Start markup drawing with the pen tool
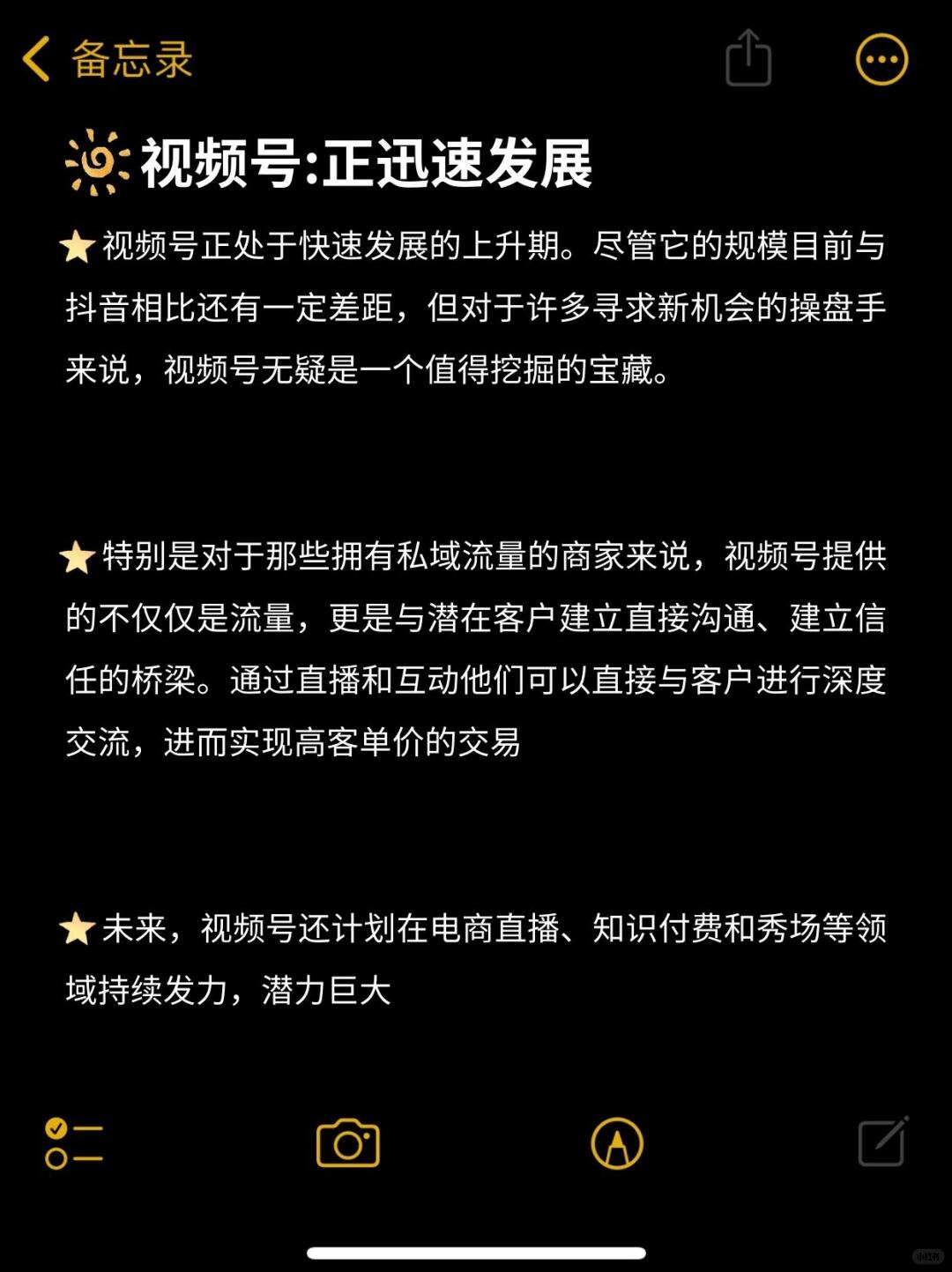952x1272 pixels. [x=617, y=1143]
